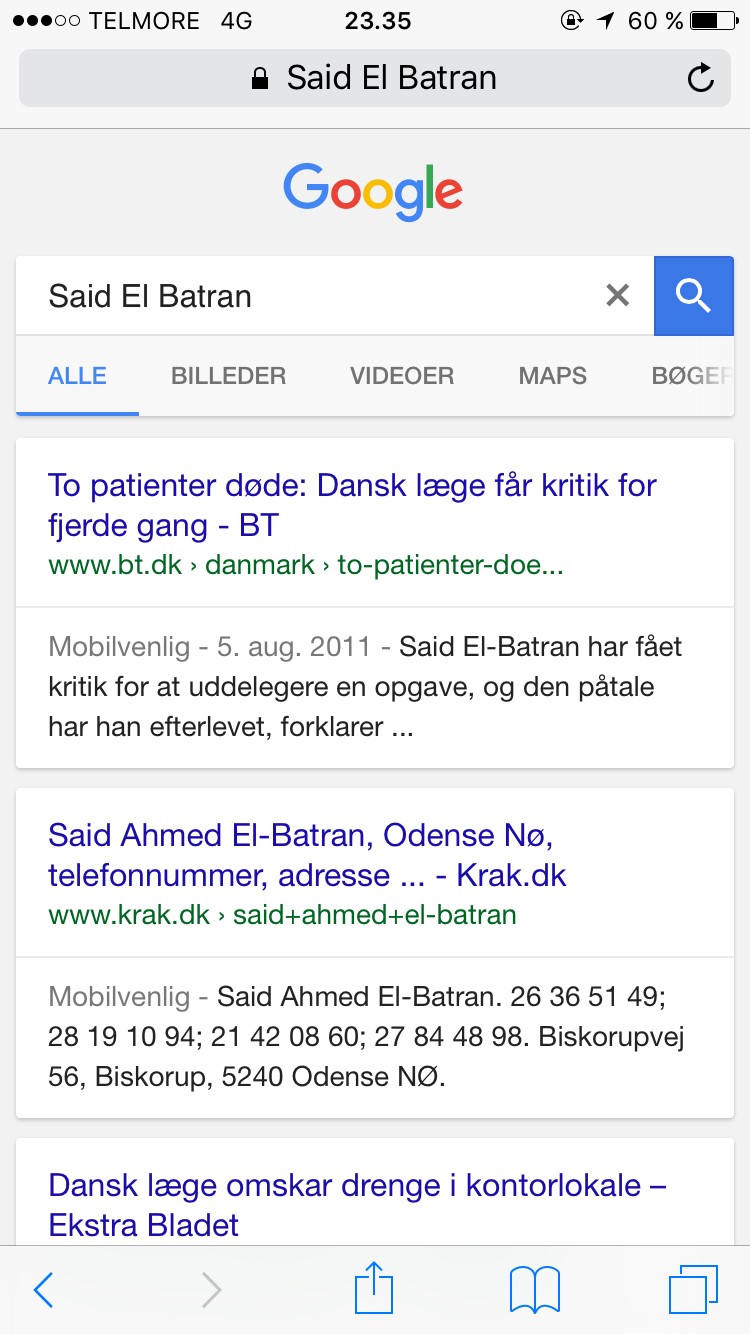The image size is (750, 1334).
Task: Switch to the VIDEOER tab
Action: 402,376
